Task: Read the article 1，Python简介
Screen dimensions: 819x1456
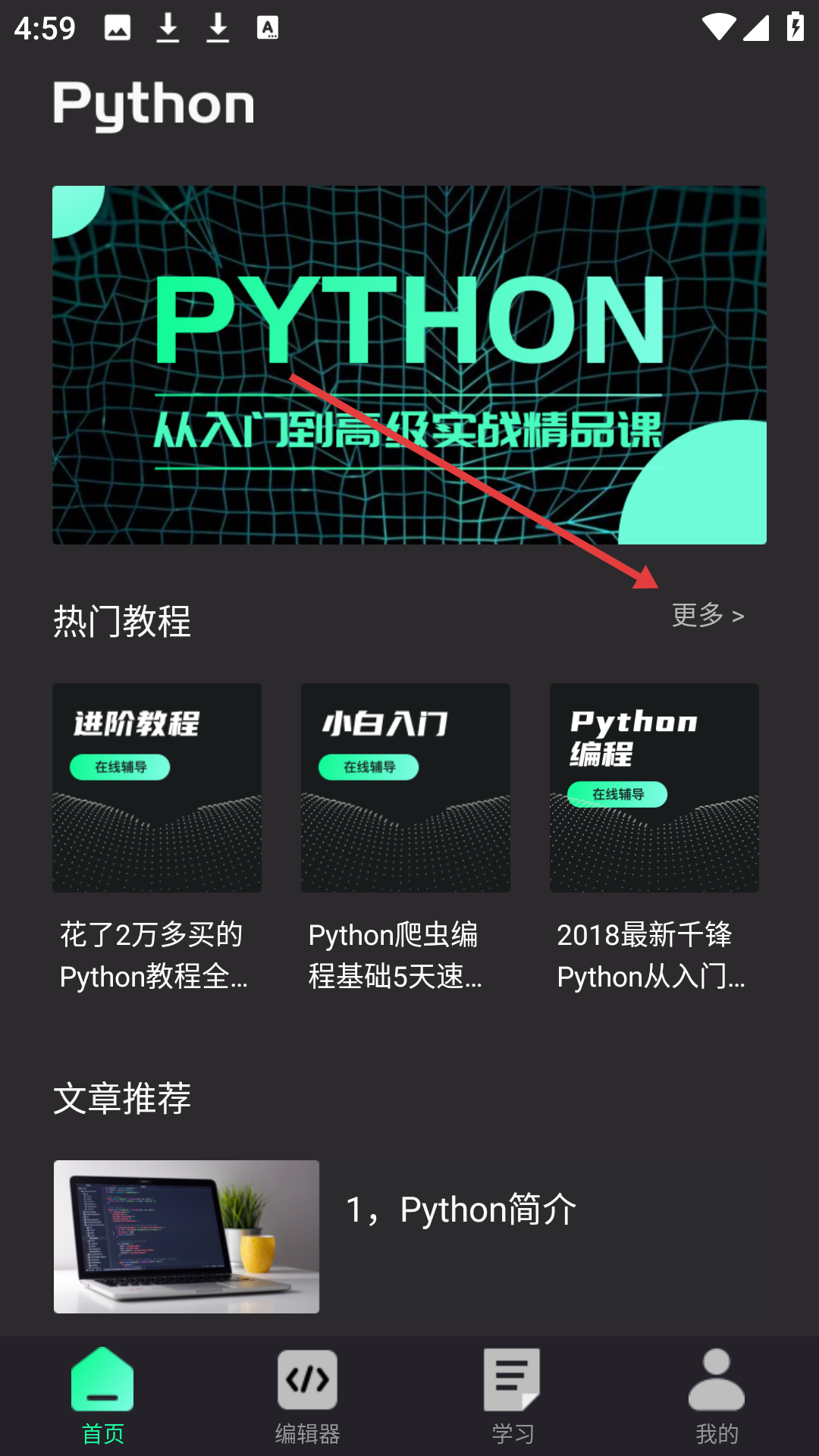Action: (x=461, y=1210)
